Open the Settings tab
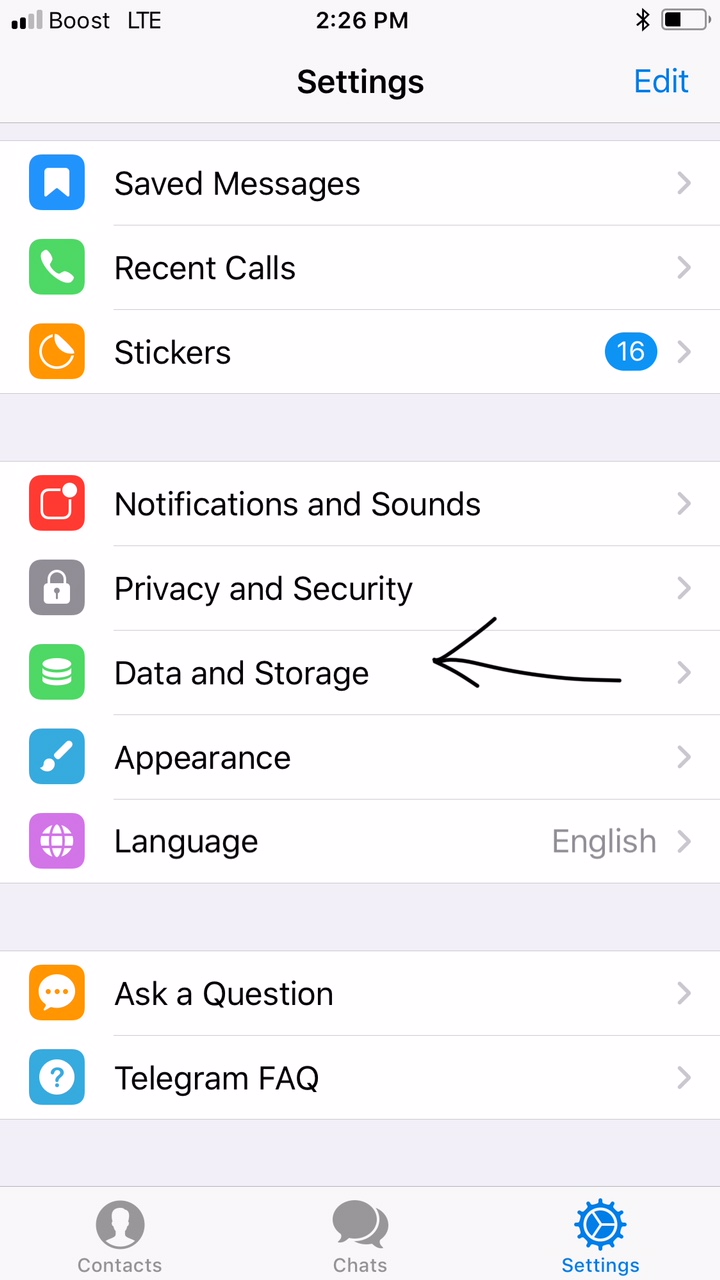This screenshot has height=1280, width=720. 600,1235
